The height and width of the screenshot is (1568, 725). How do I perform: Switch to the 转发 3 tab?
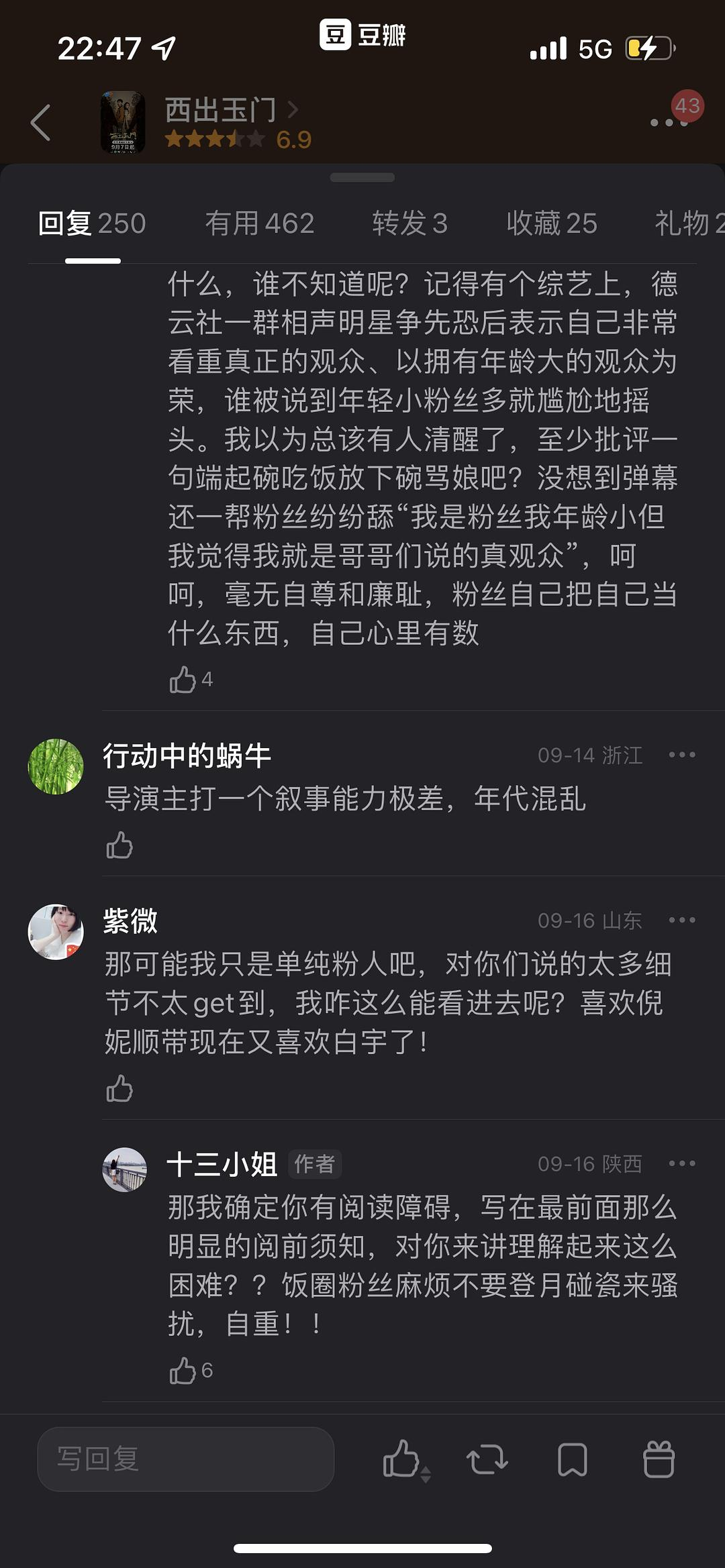(x=409, y=223)
